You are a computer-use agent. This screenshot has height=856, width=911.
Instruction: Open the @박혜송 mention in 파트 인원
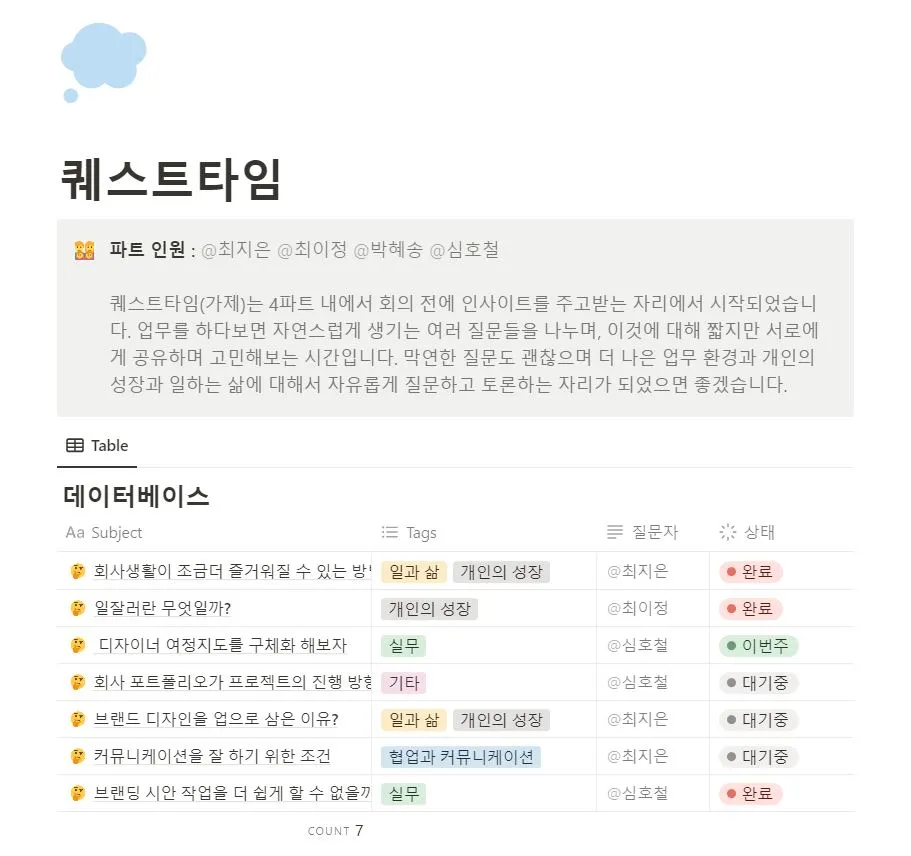tap(388, 250)
